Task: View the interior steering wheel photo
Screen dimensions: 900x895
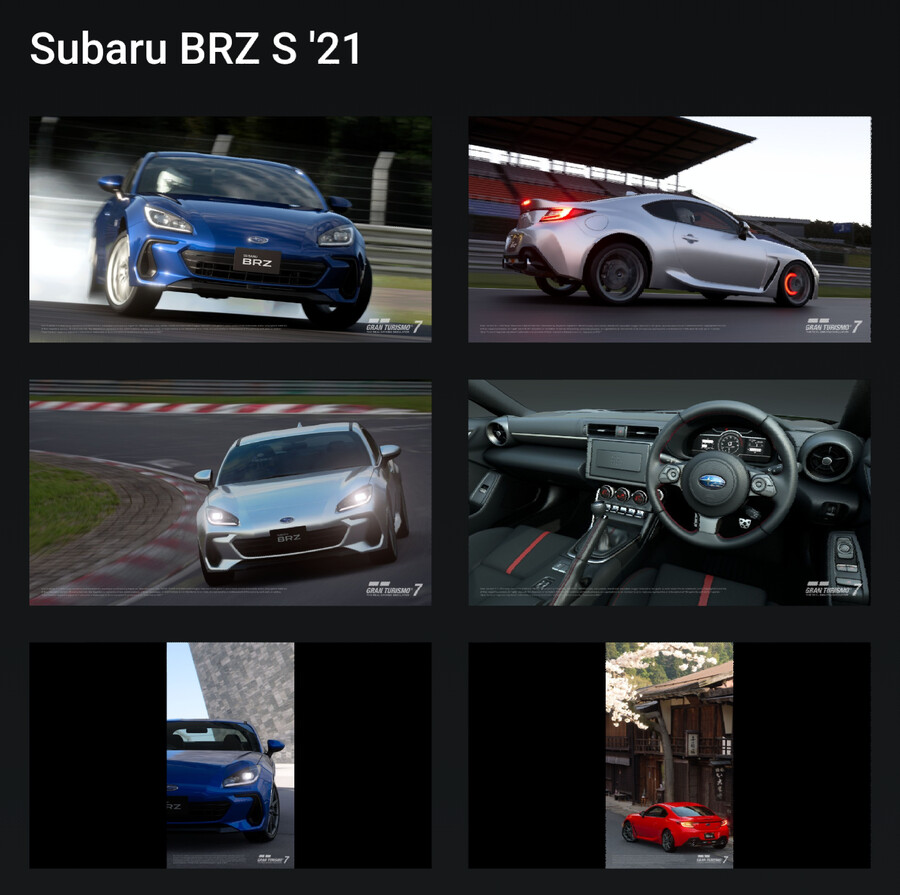Action: click(669, 492)
